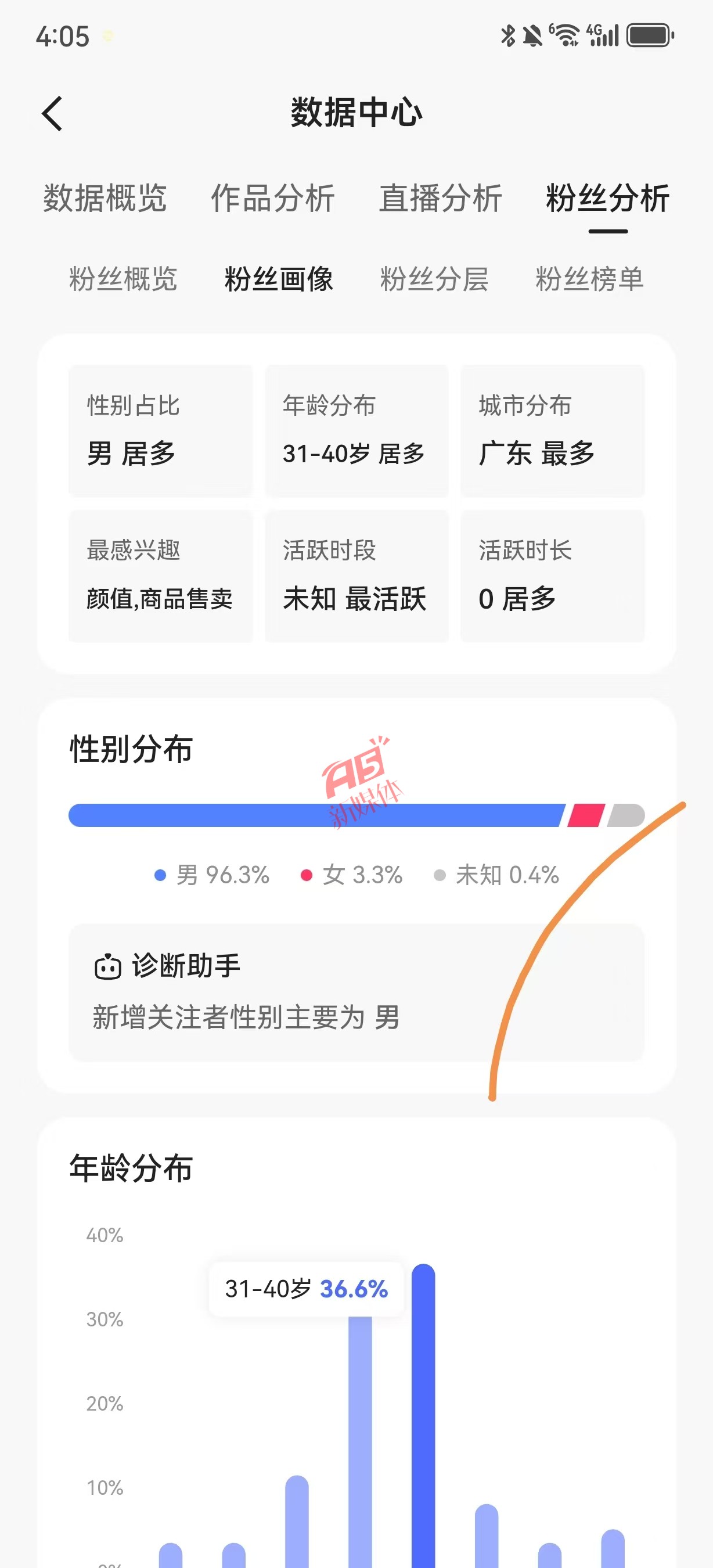
Task: Open the 粉丝榜单 sub-tab
Action: tap(589, 279)
